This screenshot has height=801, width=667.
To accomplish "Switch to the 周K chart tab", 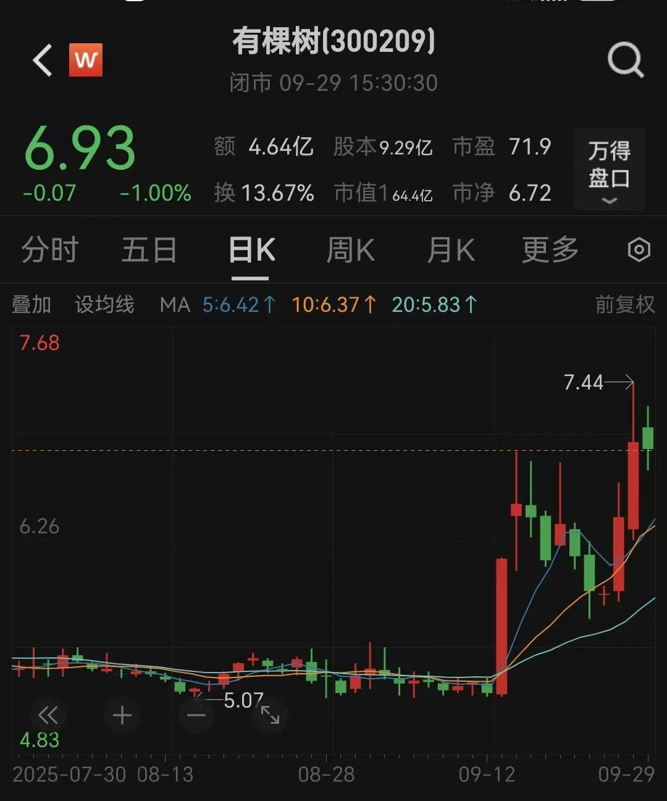I will pyautogui.click(x=351, y=250).
